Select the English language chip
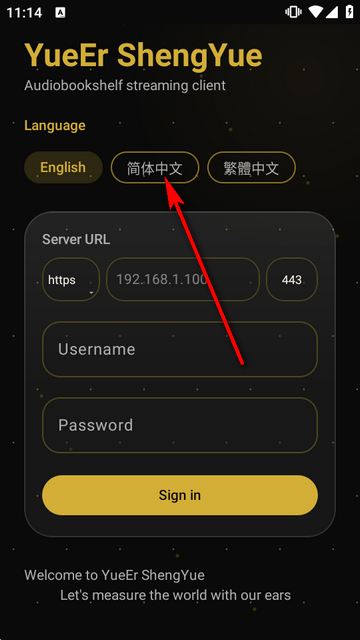The height and width of the screenshot is (640, 360). click(x=63, y=167)
